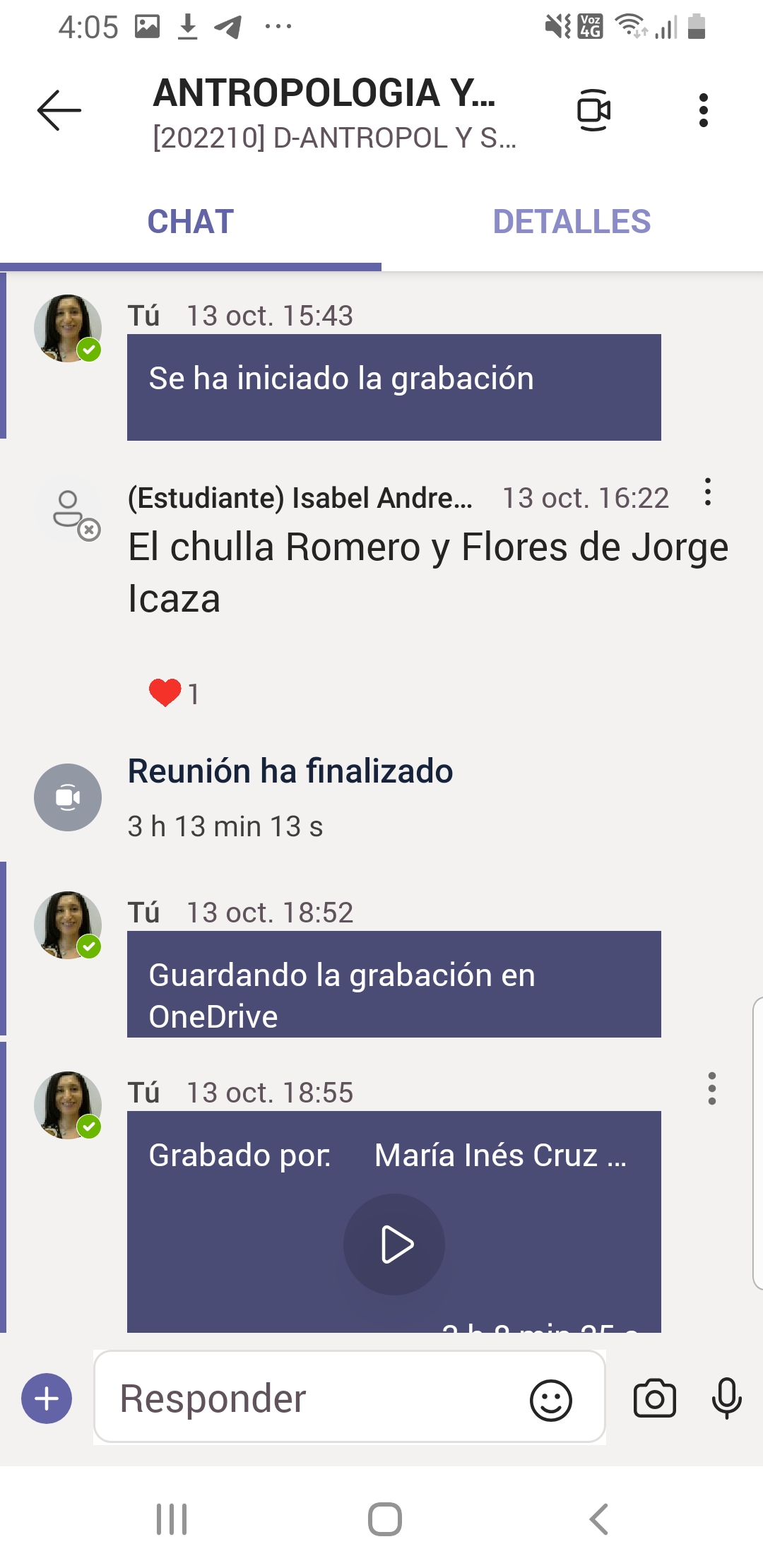Open options for the 18:55 recording message
The width and height of the screenshot is (763, 1568).
coord(711,1088)
